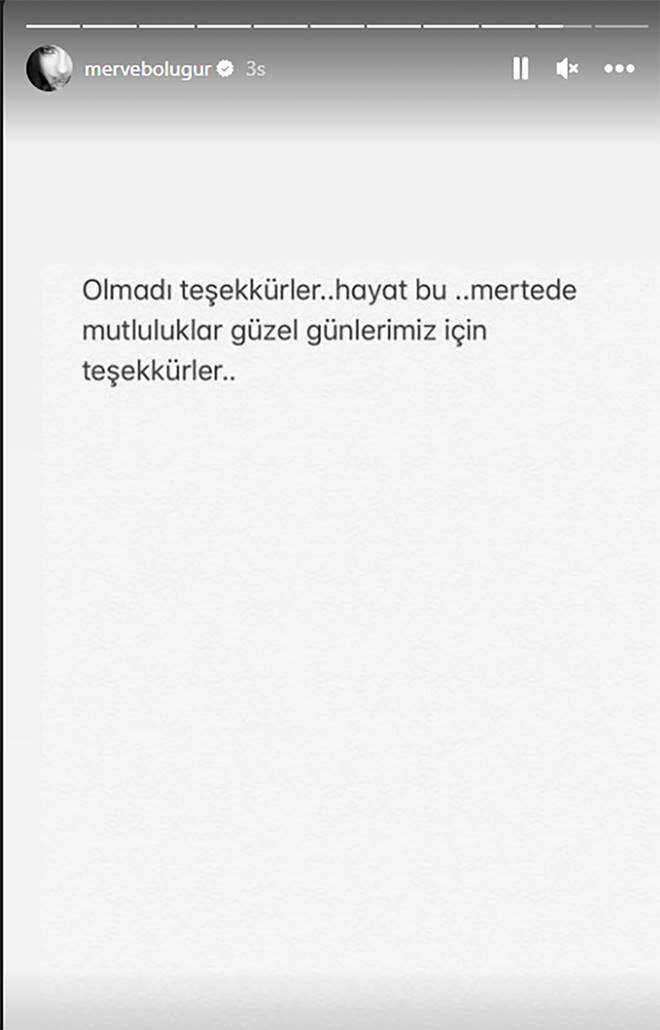Unmute the story sound
Viewport: 660px width, 1030px height.
click(x=567, y=68)
